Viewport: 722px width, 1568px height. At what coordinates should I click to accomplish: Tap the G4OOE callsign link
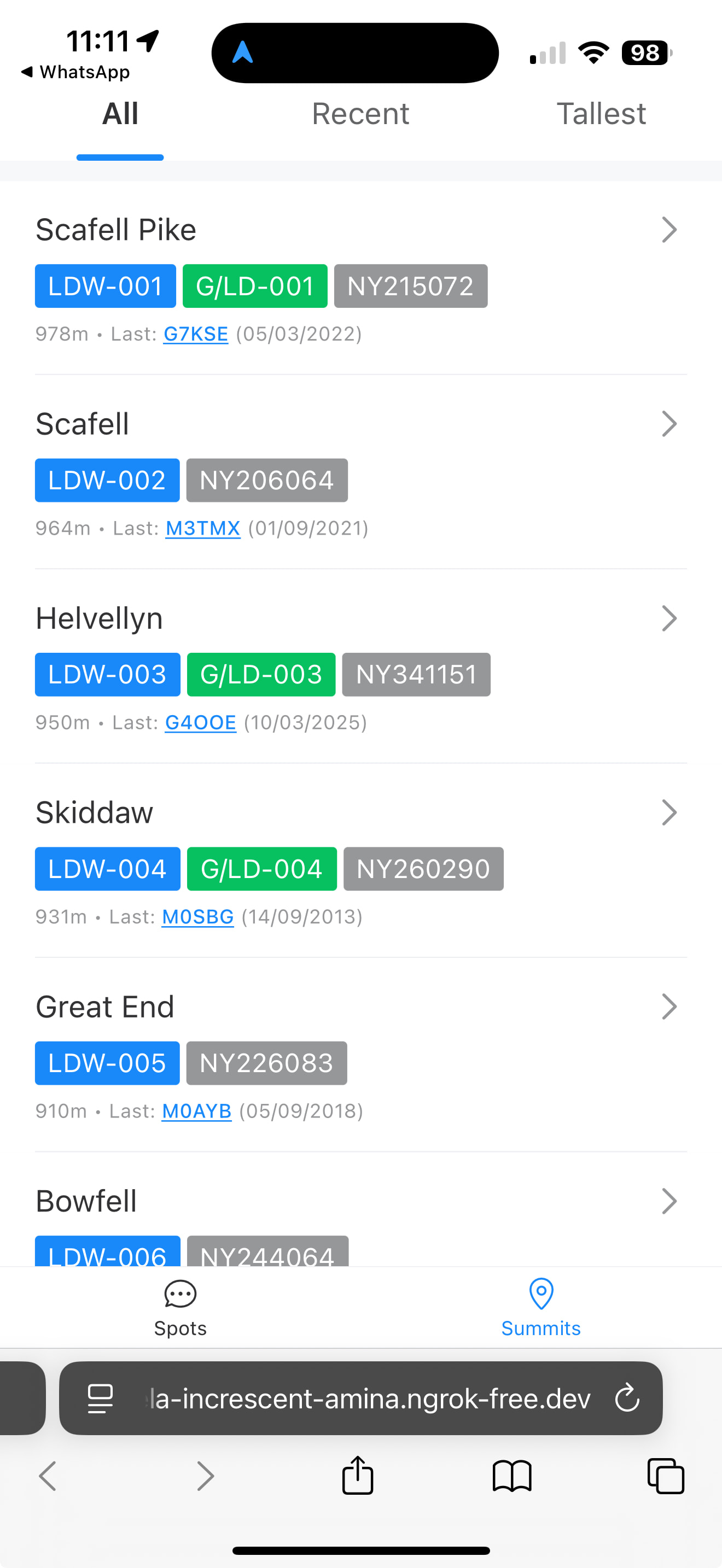click(200, 723)
